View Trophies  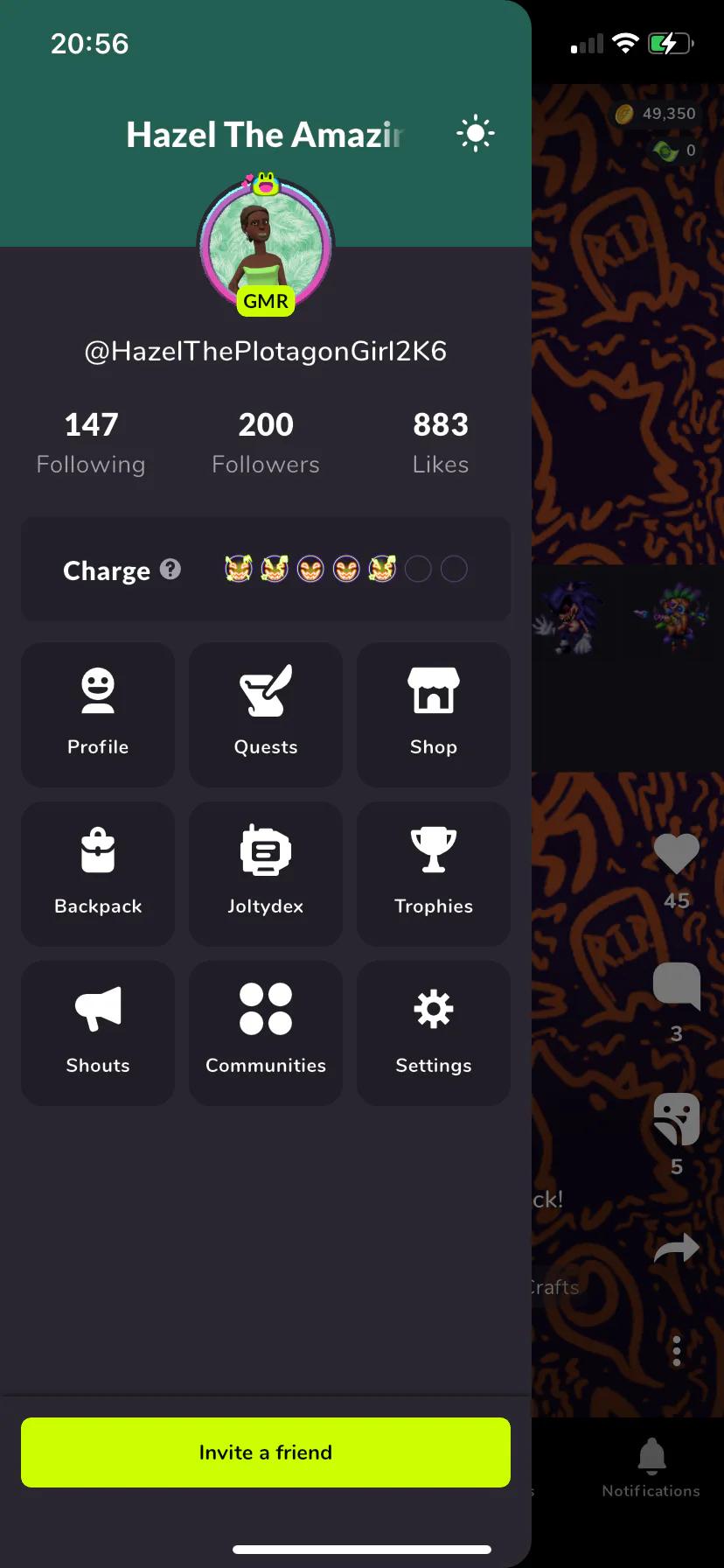click(434, 874)
